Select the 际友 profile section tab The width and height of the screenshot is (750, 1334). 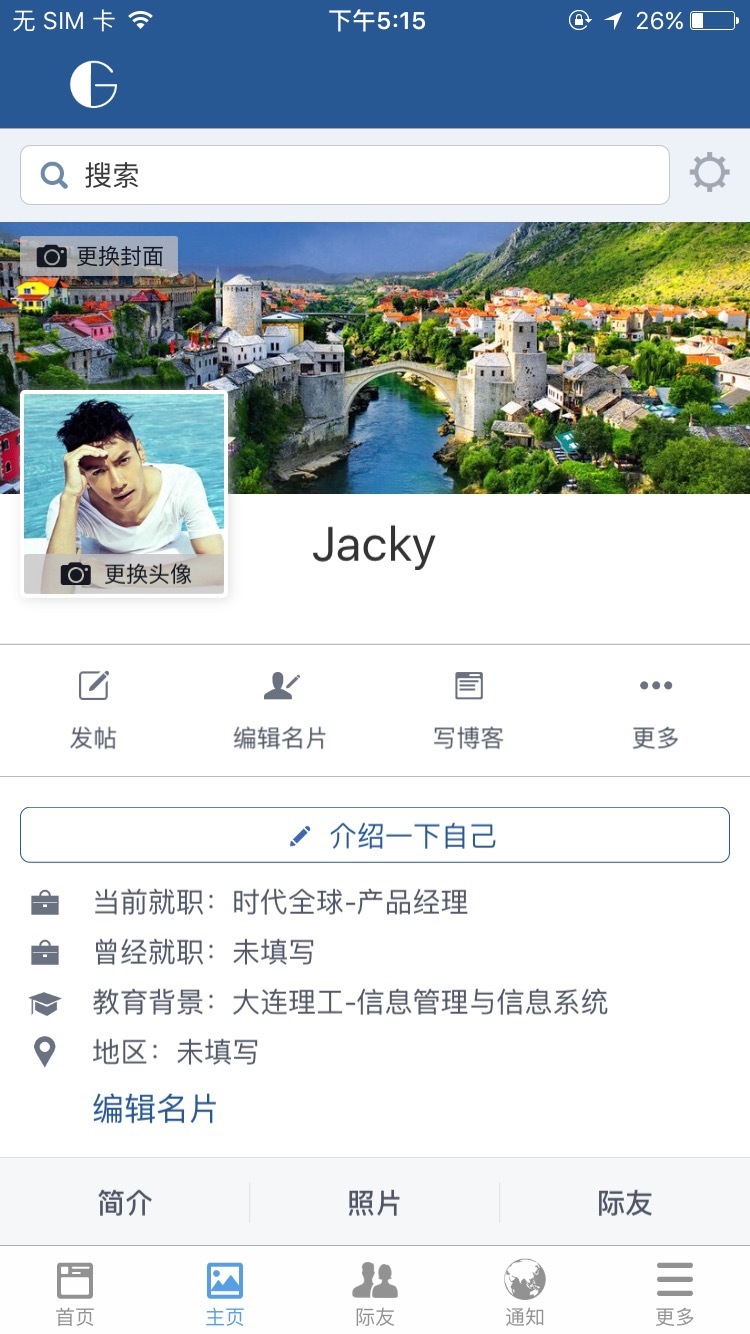click(625, 1202)
